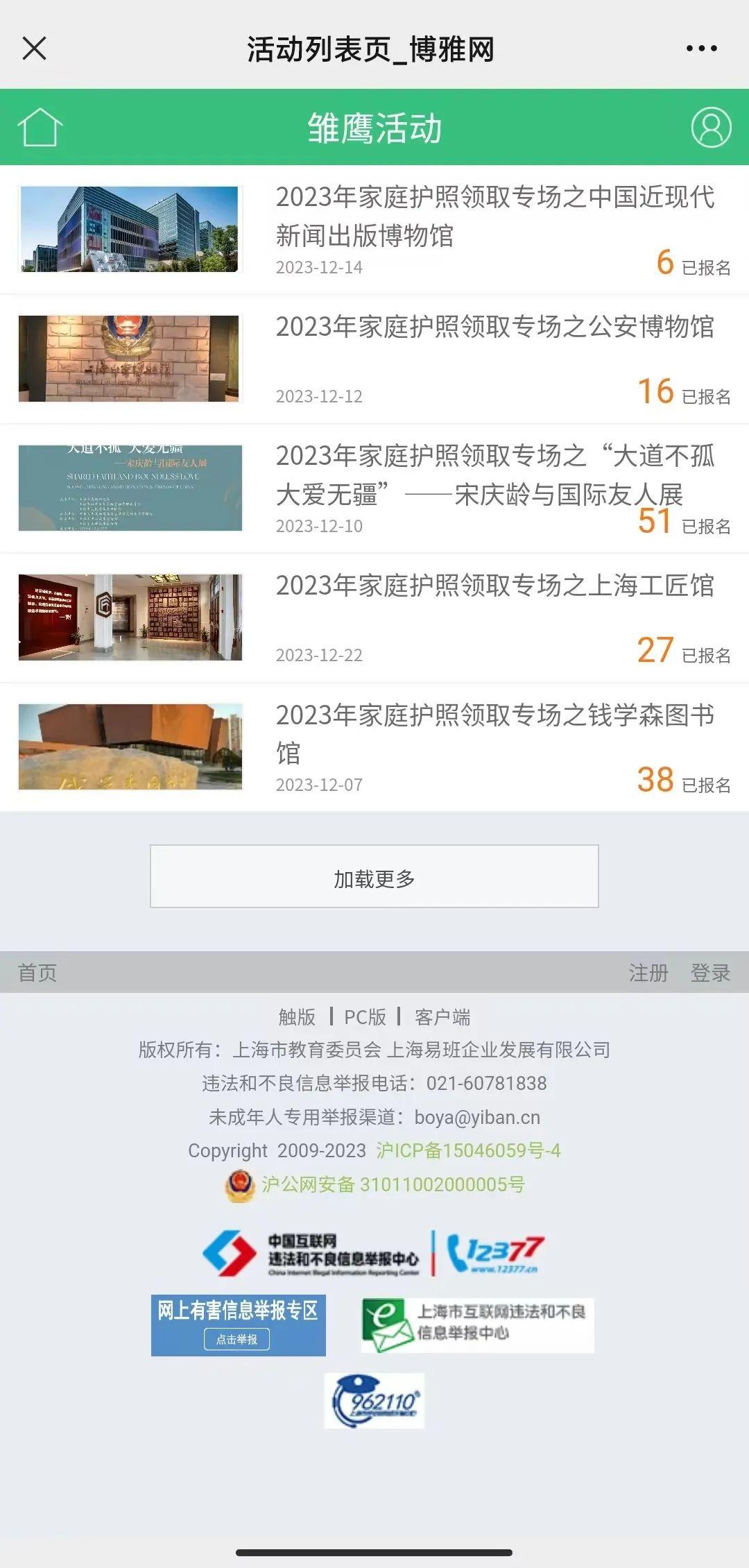This screenshot has width=749, height=1568.
Task: Tap 登录 to log in
Action: coord(710,973)
